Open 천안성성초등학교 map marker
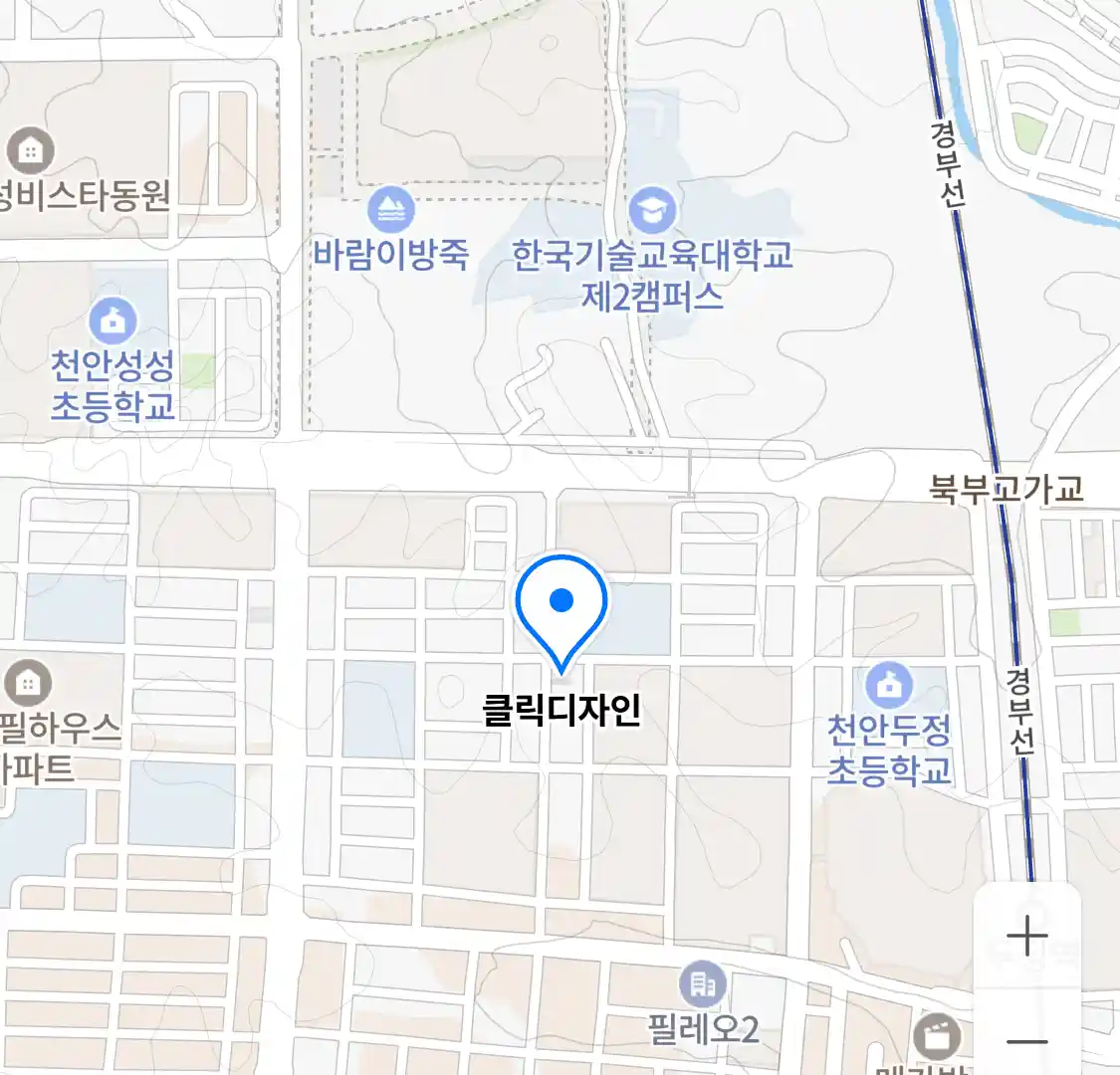 pyautogui.click(x=113, y=322)
